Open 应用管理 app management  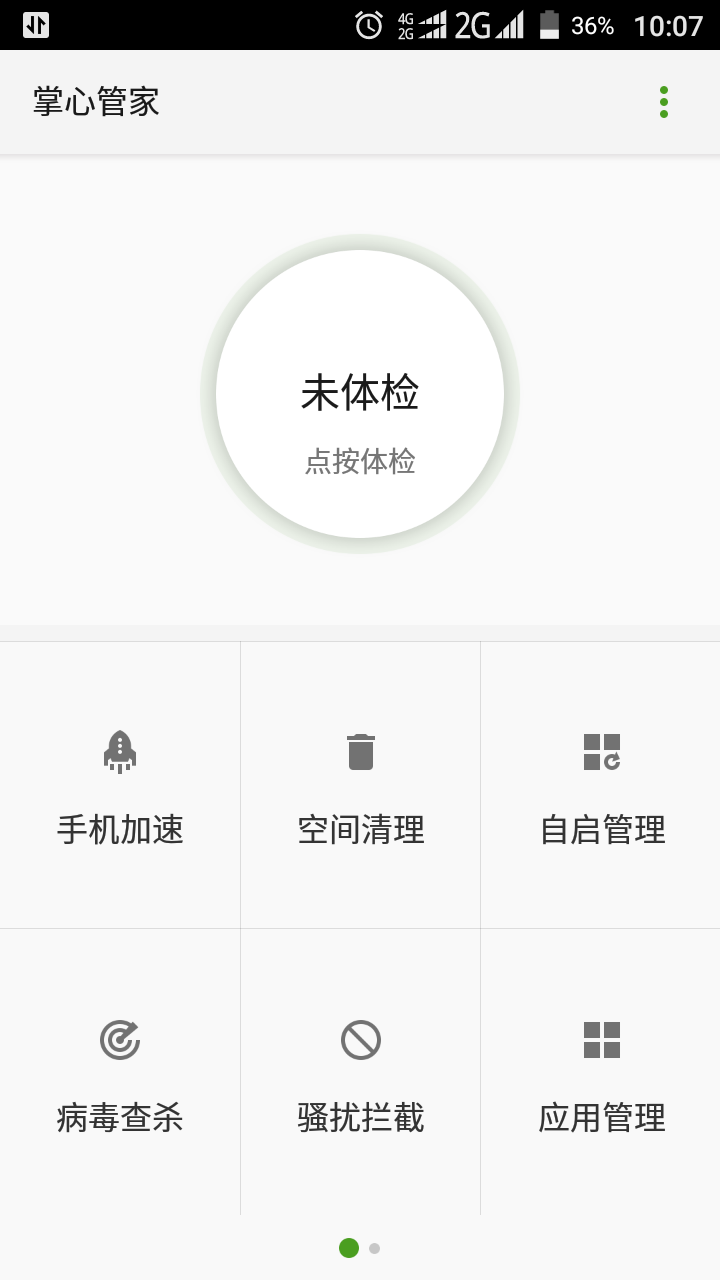[601, 1073]
